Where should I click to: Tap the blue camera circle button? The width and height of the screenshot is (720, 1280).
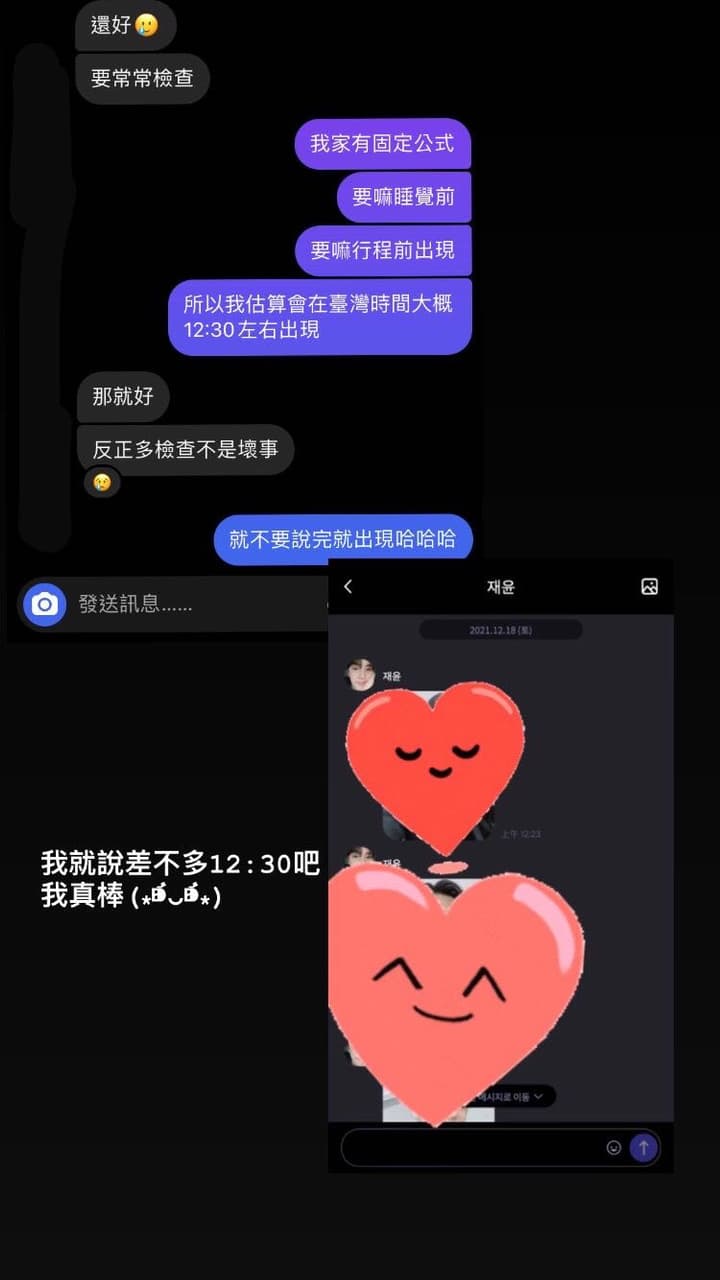tap(42, 604)
